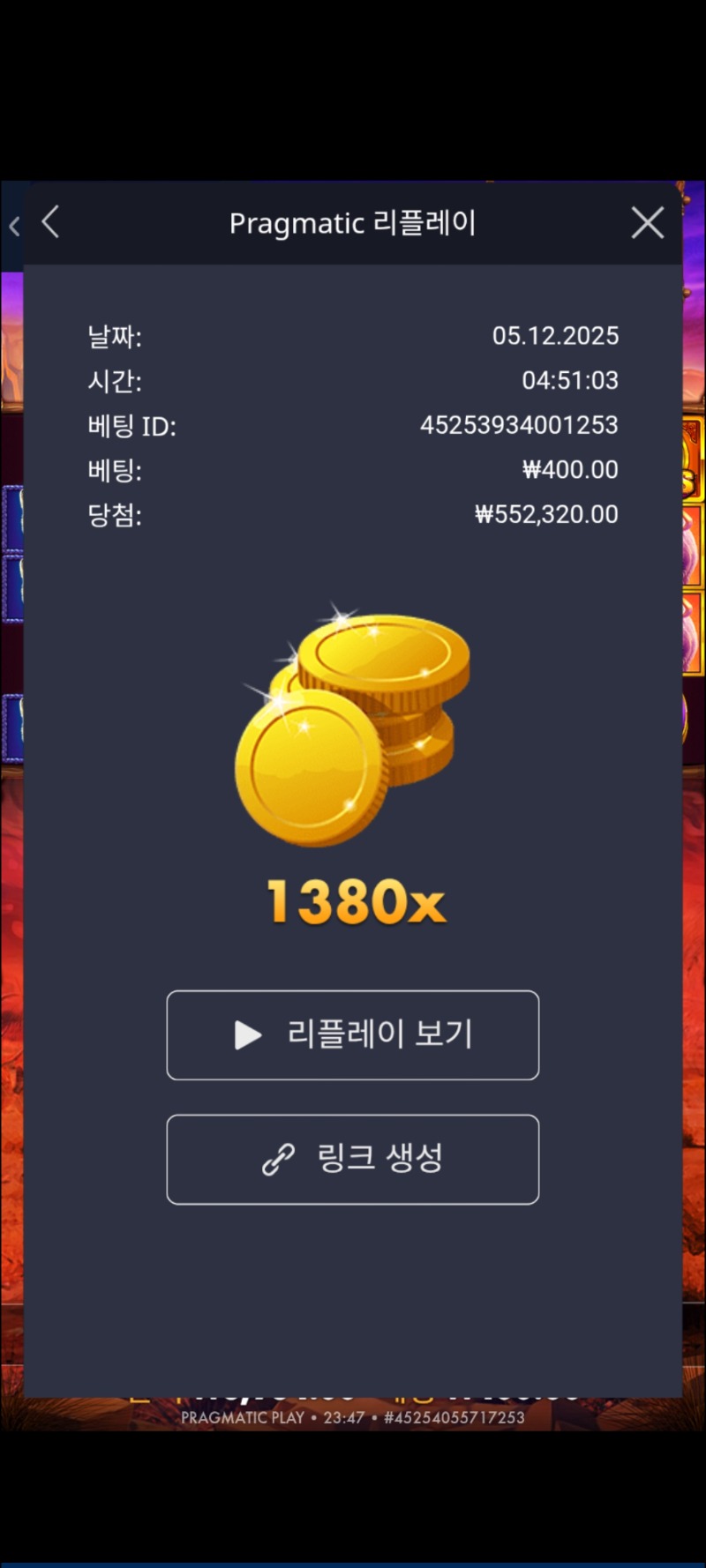Play the replay with 리플레이 보기

352,1034
